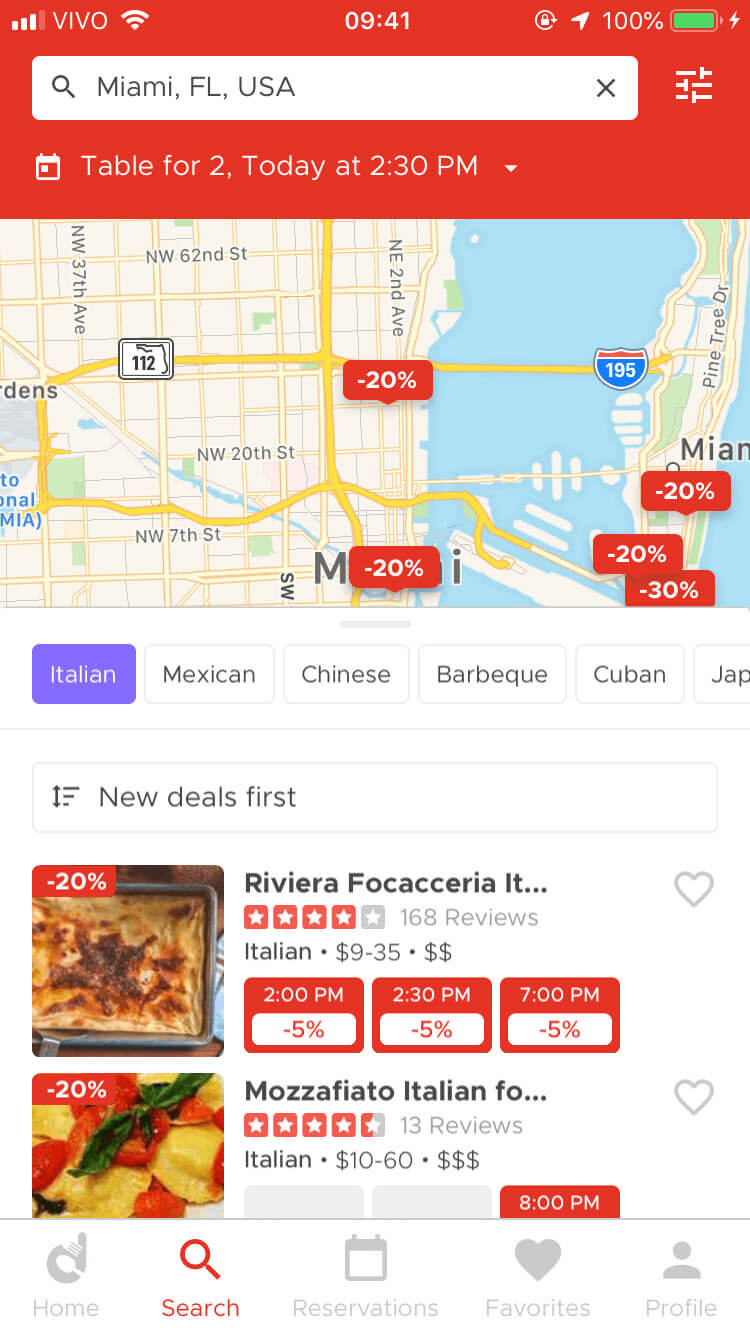Switch to the Reservations tab
The image size is (750, 1334).
pos(365,1277)
